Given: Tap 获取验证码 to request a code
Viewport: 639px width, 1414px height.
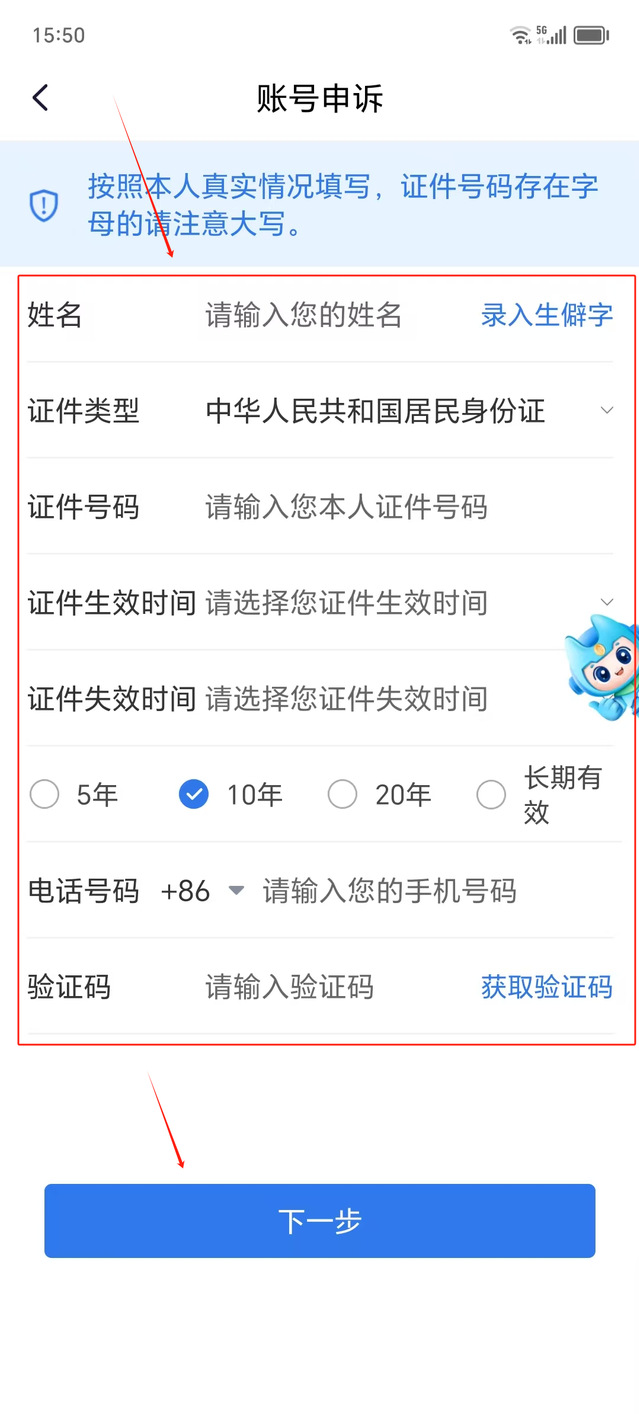Looking at the screenshot, I should (x=546, y=988).
